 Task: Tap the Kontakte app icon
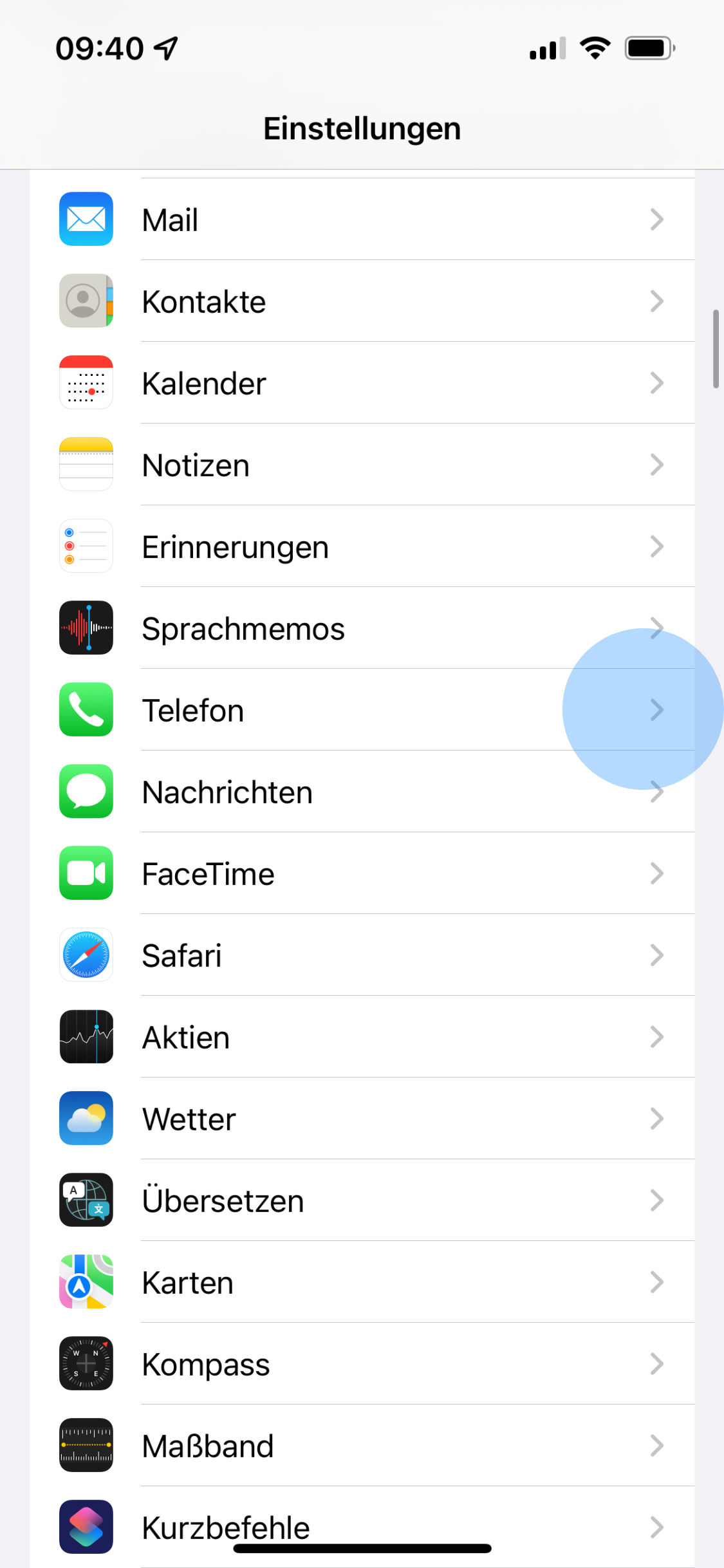point(86,301)
